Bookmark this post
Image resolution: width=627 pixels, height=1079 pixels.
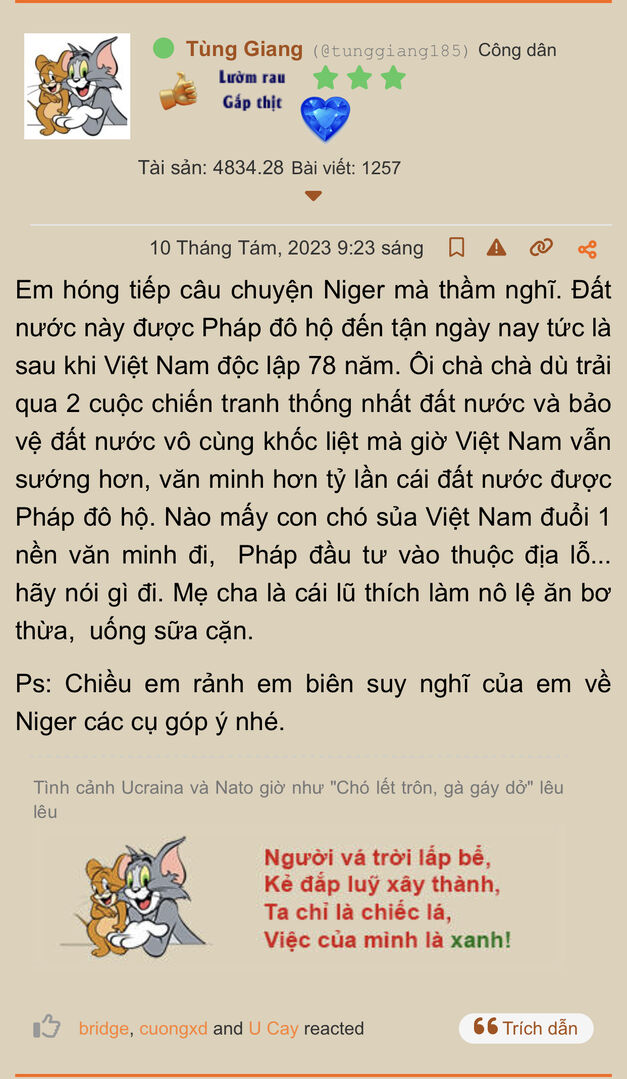[x=456, y=248]
